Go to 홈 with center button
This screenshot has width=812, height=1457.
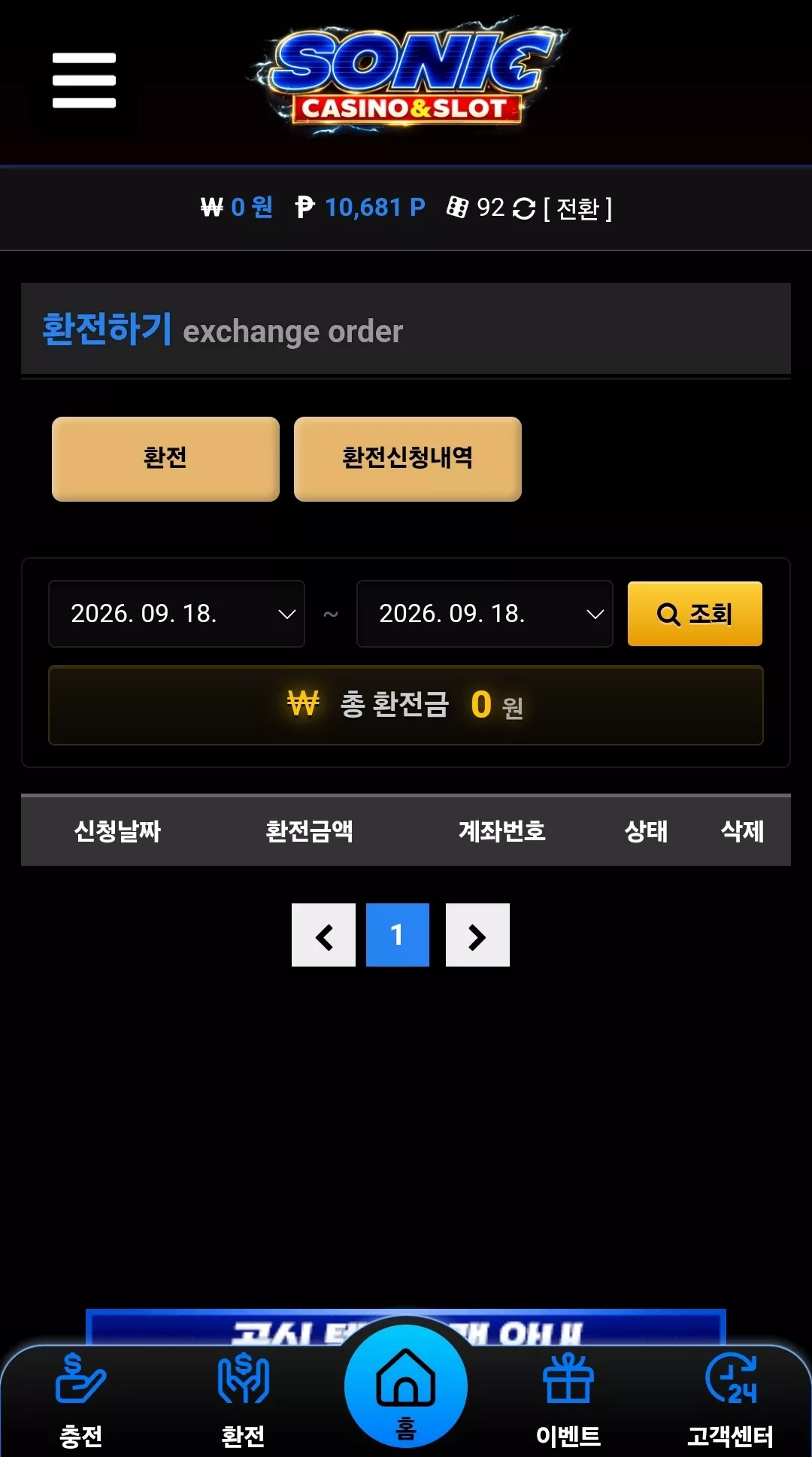point(406,1386)
